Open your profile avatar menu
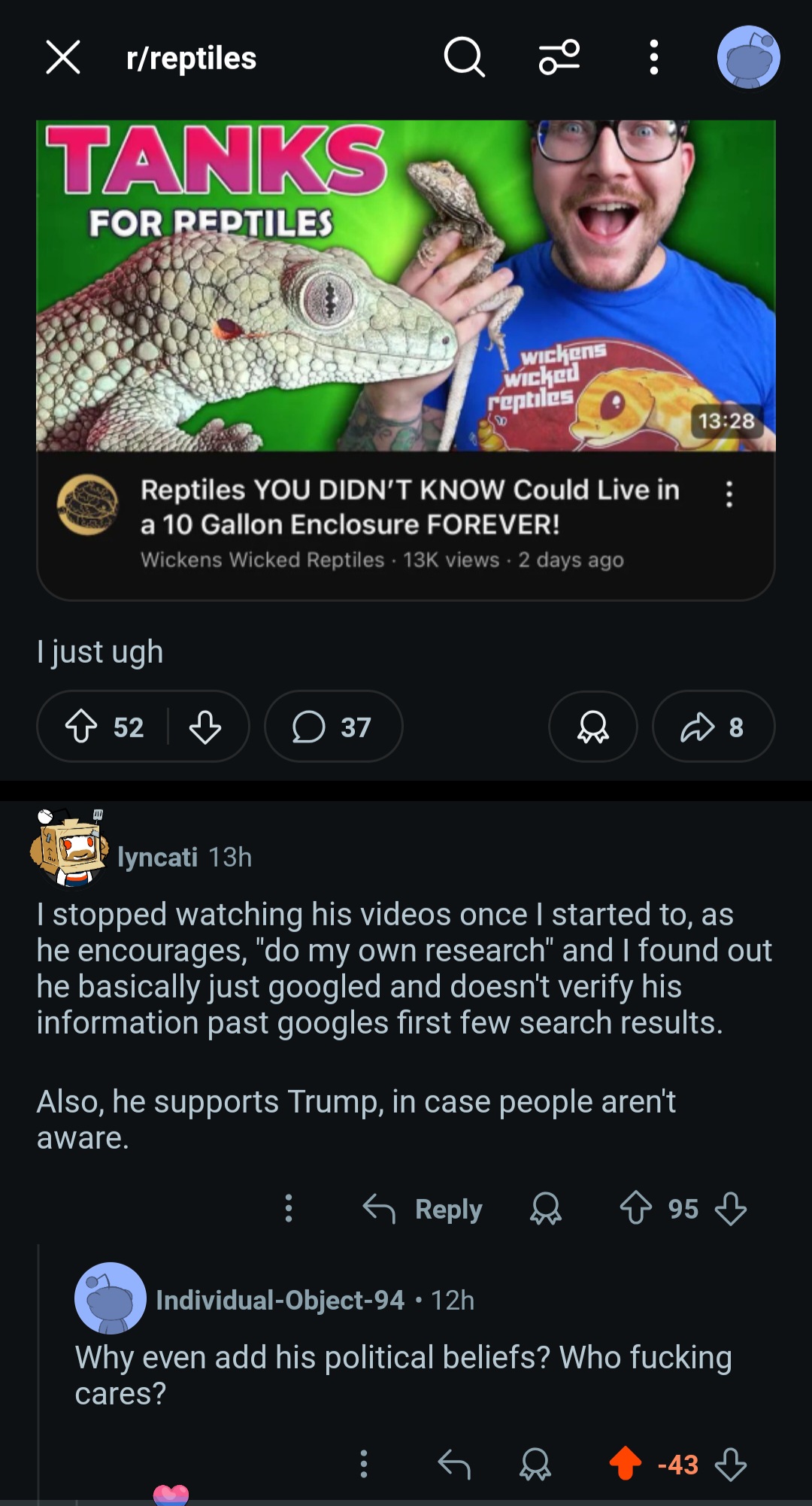This screenshot has height=1506, width=812. tap(748, 58)
